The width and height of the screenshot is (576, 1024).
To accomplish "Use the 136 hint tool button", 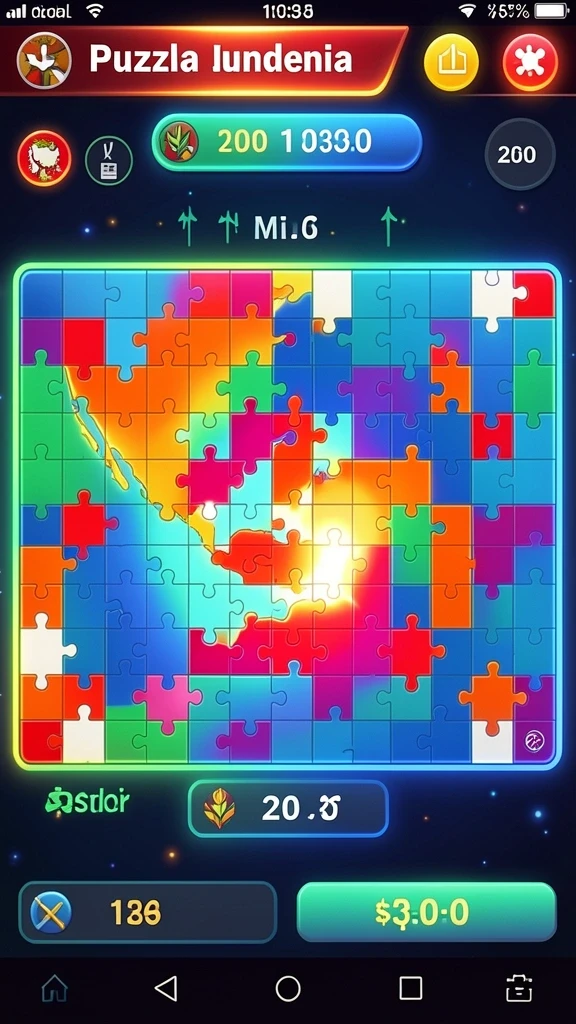I will (x=148, y=912).
